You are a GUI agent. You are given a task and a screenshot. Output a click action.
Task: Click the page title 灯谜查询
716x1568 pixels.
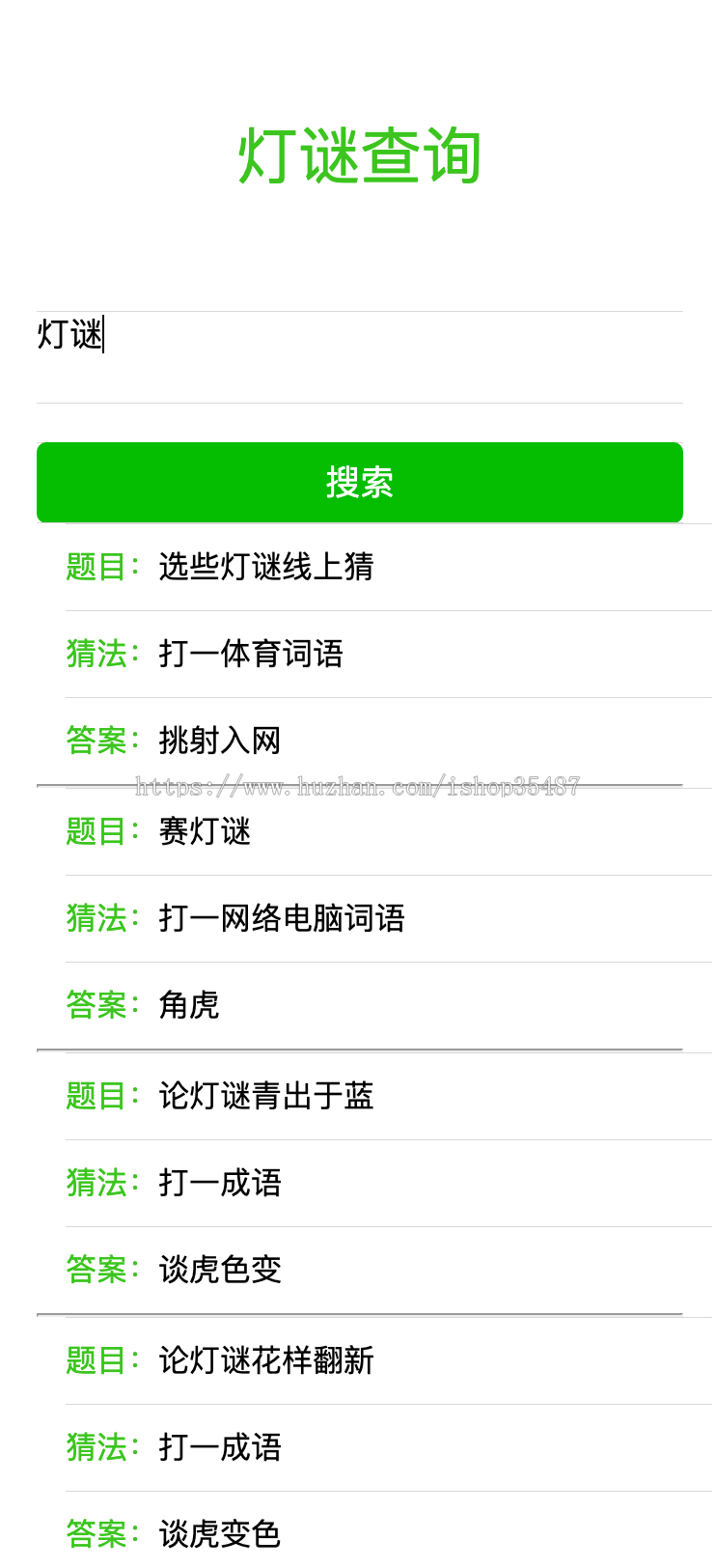click(358, 154)
